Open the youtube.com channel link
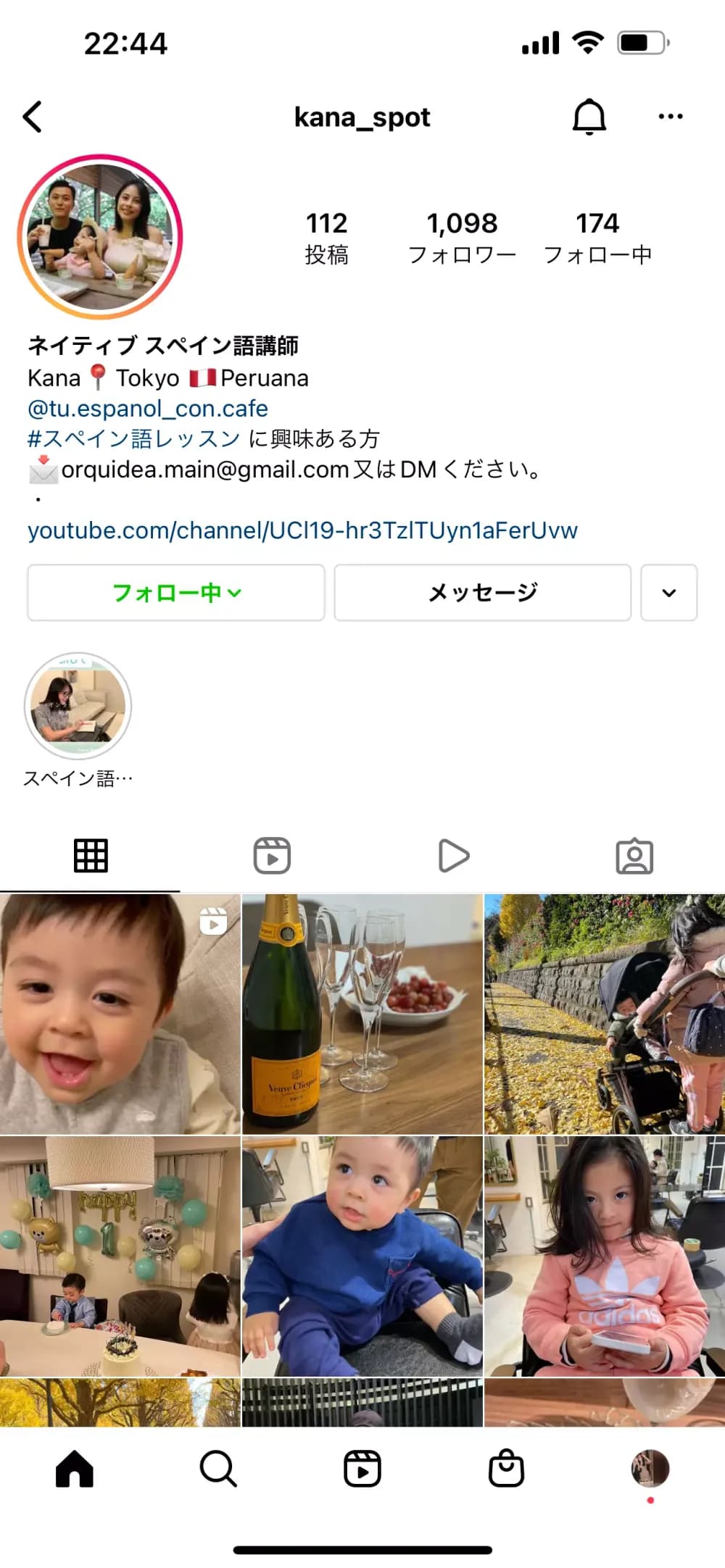The width and height of the screenshot is (725, 1568). click(x=302, y=530)
